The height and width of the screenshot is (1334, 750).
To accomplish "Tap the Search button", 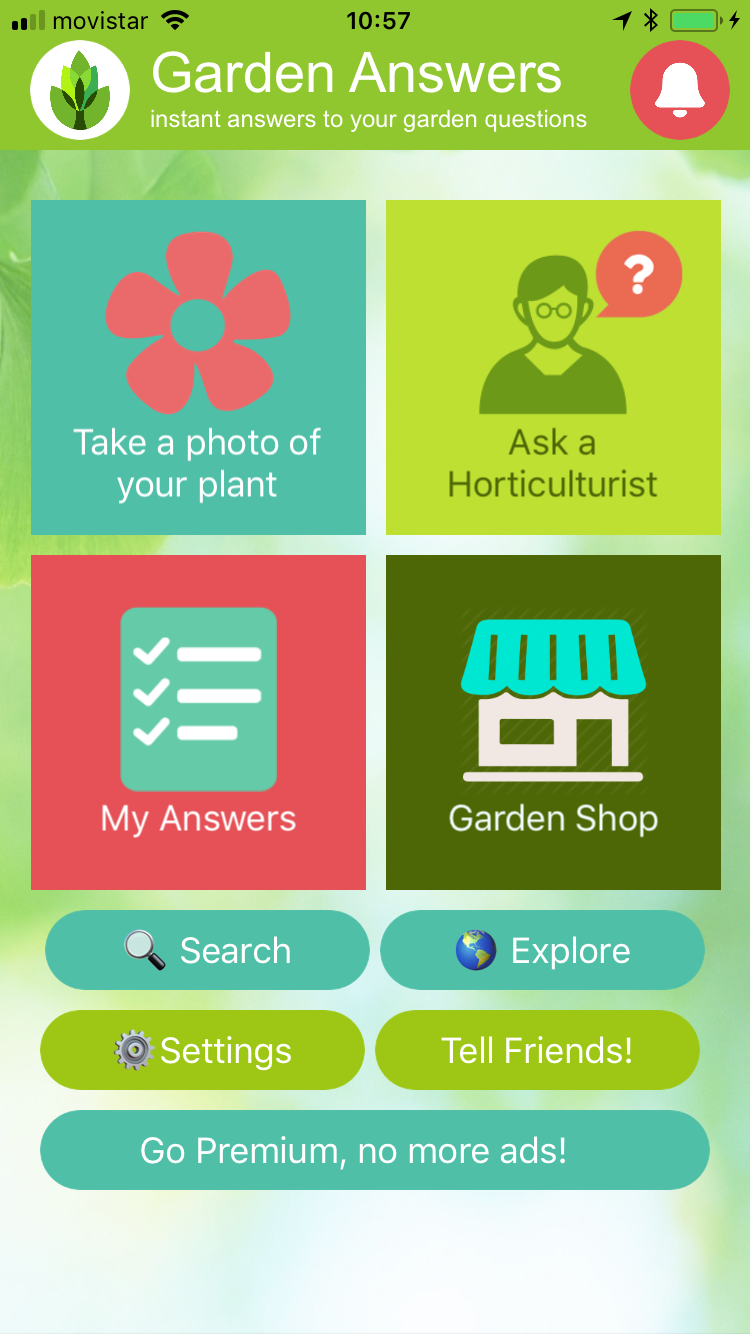I will [207, 950].
